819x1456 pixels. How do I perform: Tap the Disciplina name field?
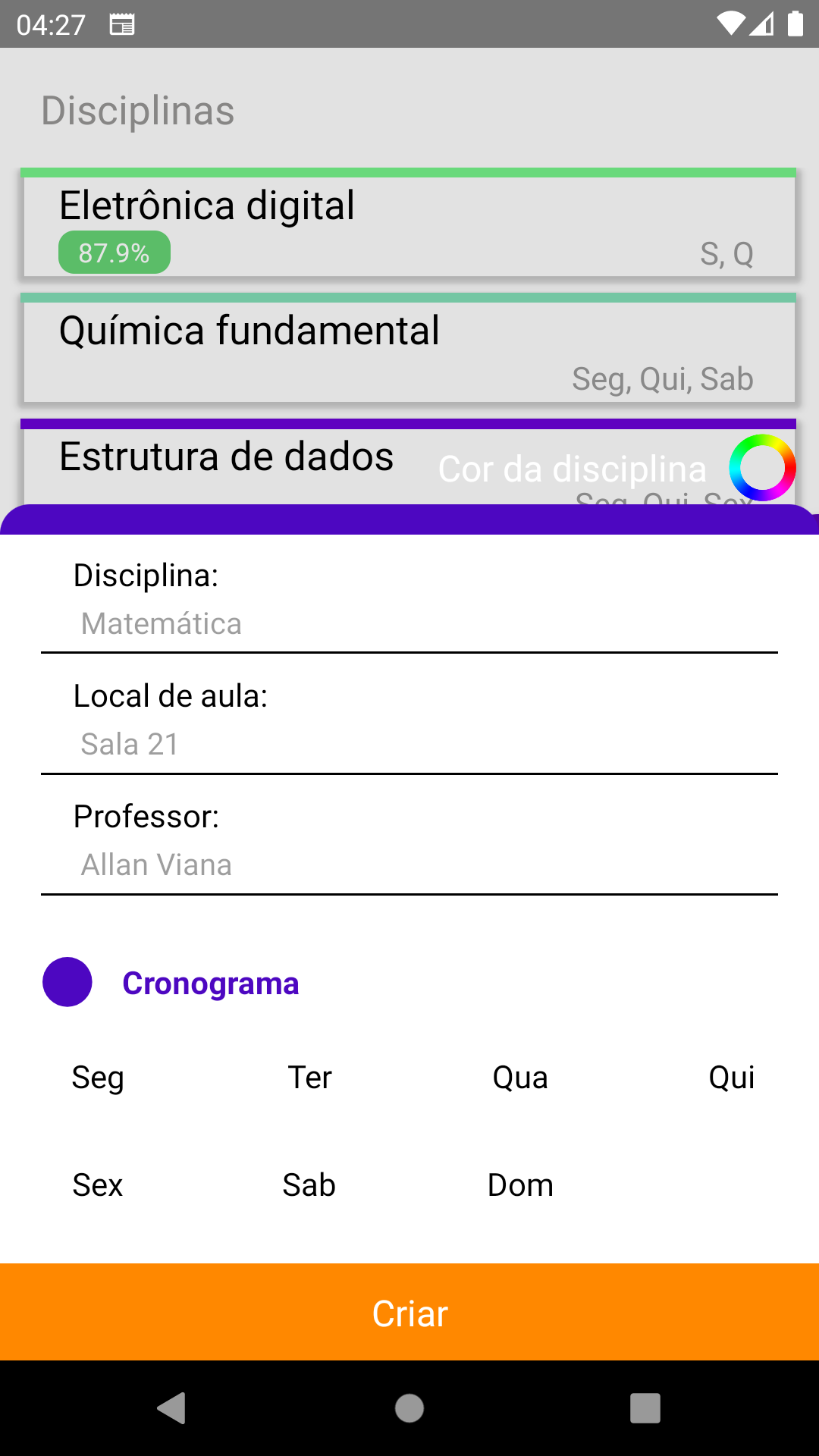[409, 624]
